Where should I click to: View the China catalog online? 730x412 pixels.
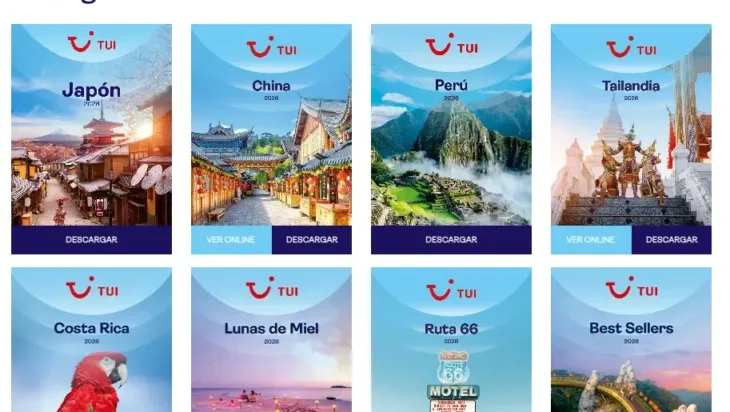(x=231, y=240)
